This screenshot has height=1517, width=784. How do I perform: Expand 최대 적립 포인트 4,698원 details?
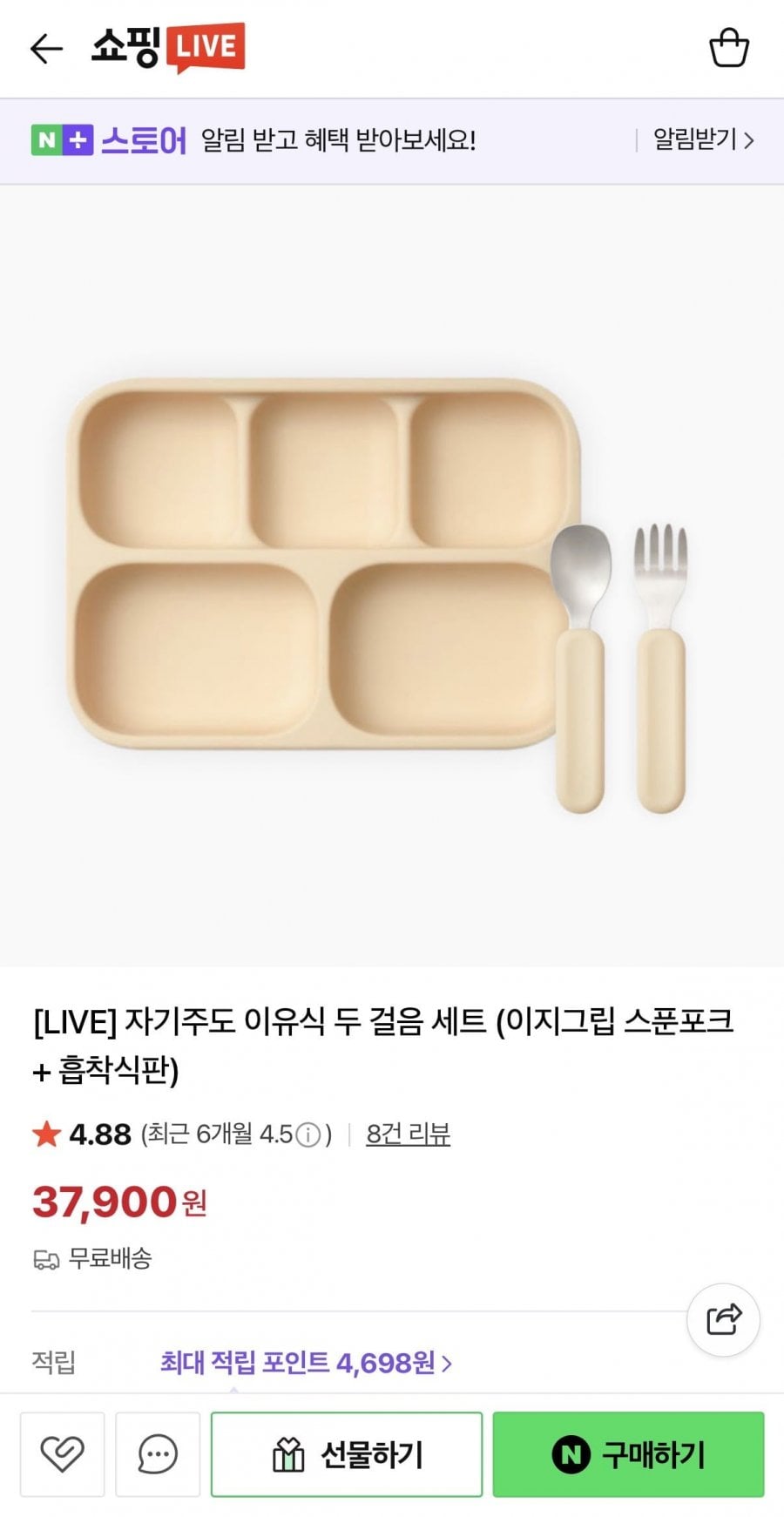click(x=305, y=1363)
